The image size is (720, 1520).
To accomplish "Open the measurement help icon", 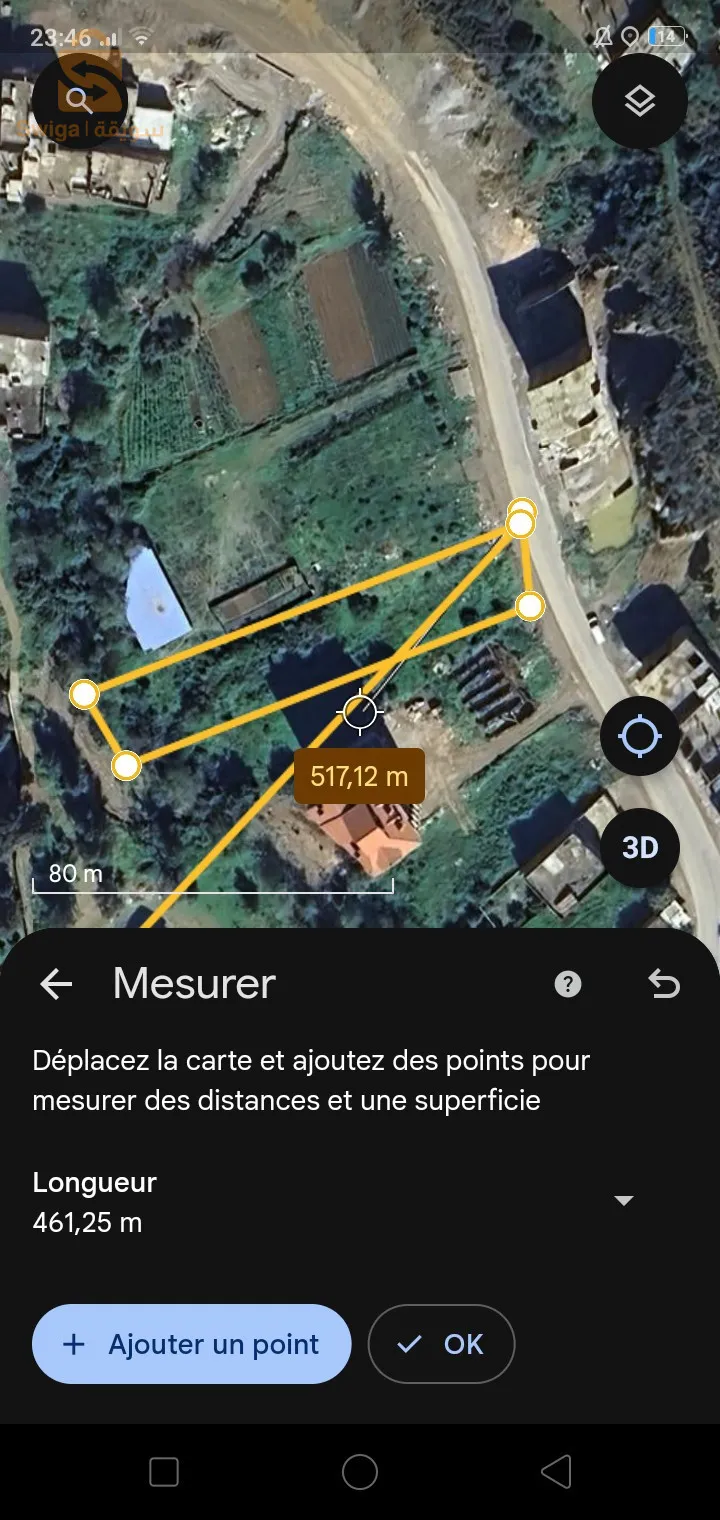I will pos(568,984).
